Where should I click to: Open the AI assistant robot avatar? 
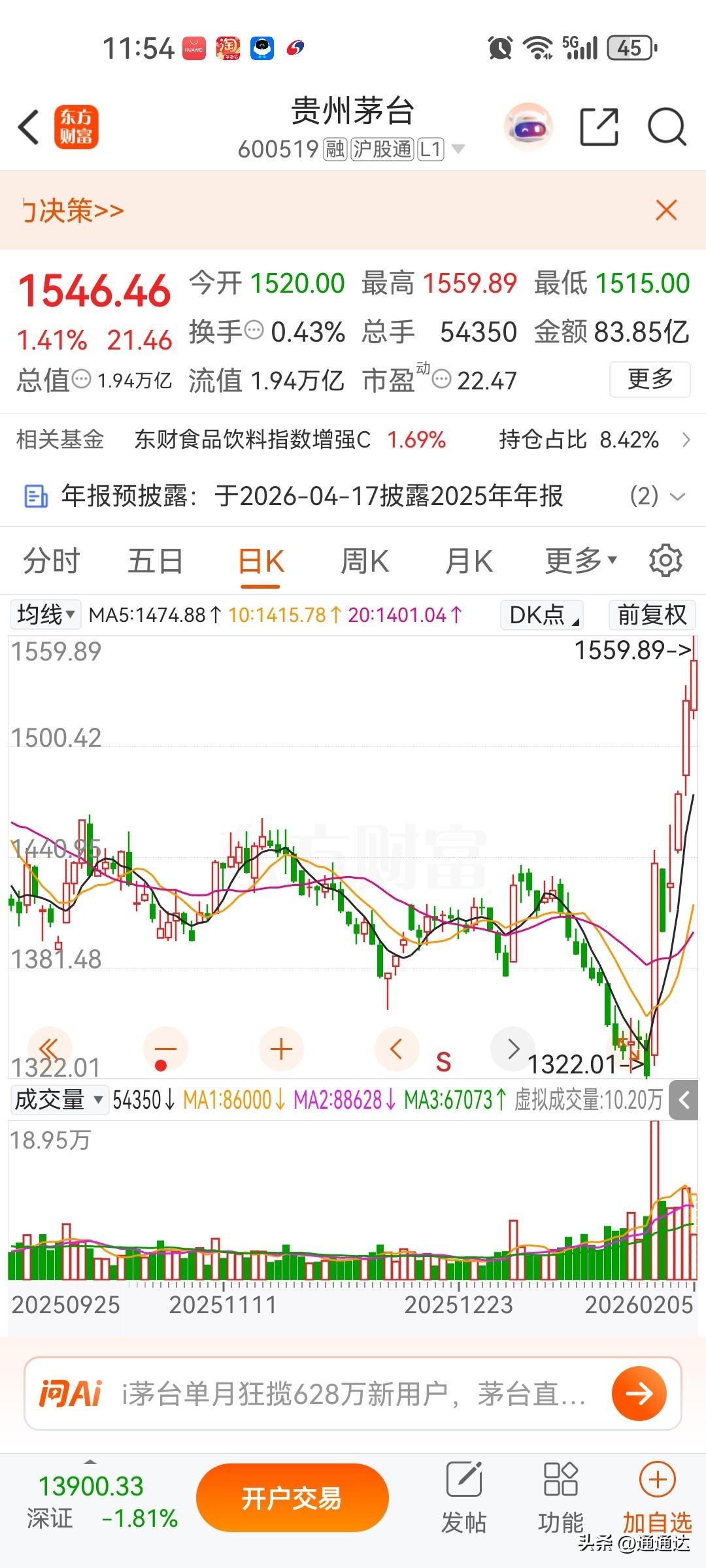pos(528,125)
